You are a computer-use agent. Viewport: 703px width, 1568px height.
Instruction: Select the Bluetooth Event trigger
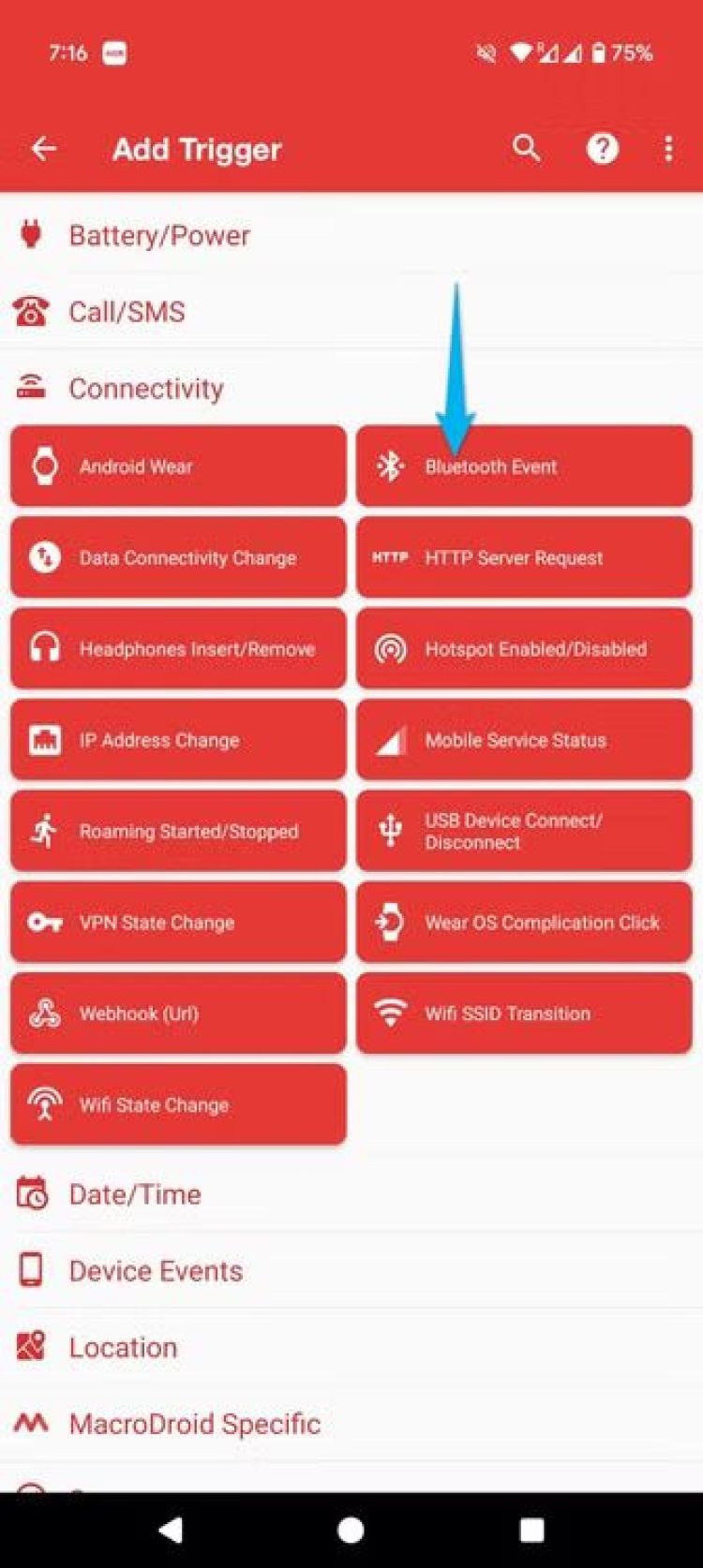(523, 466)
